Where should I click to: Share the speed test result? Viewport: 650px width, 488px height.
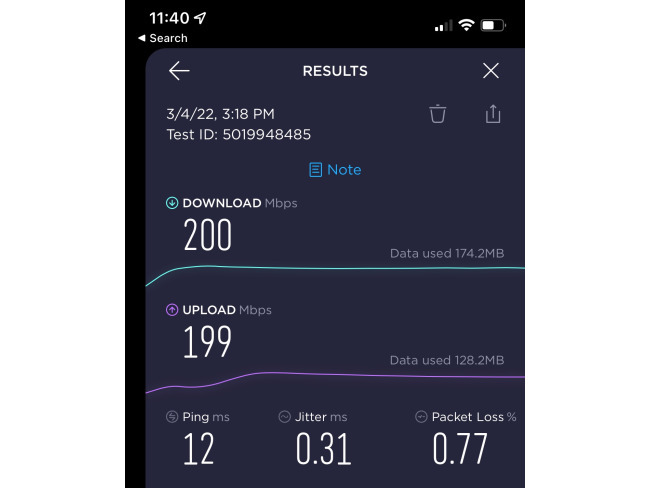point(492,114)
